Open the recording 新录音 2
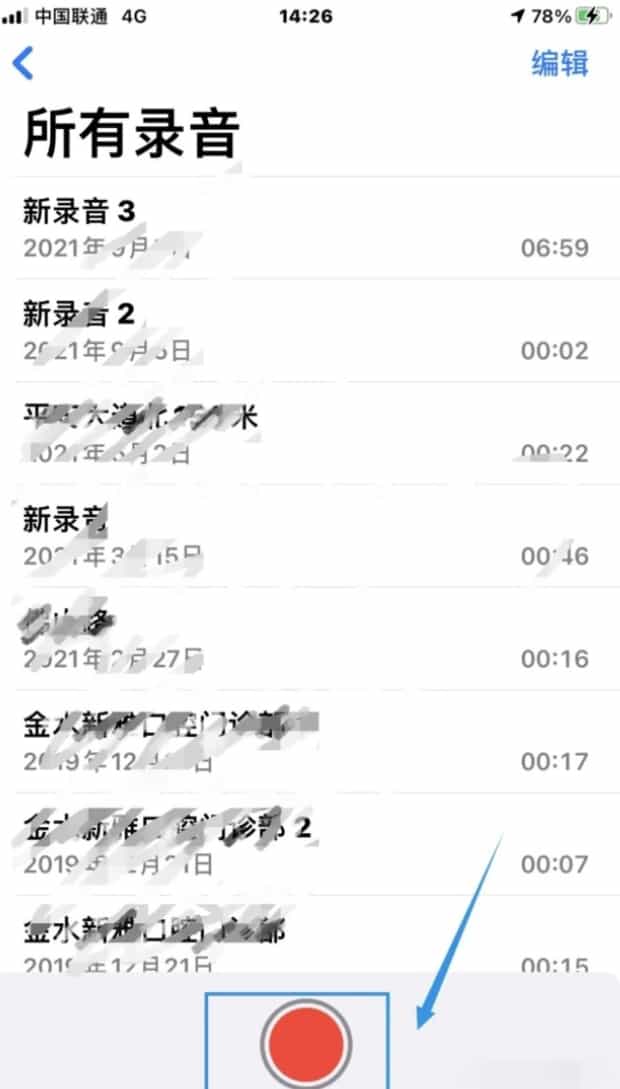620x1089 pixels. (300, 331)
